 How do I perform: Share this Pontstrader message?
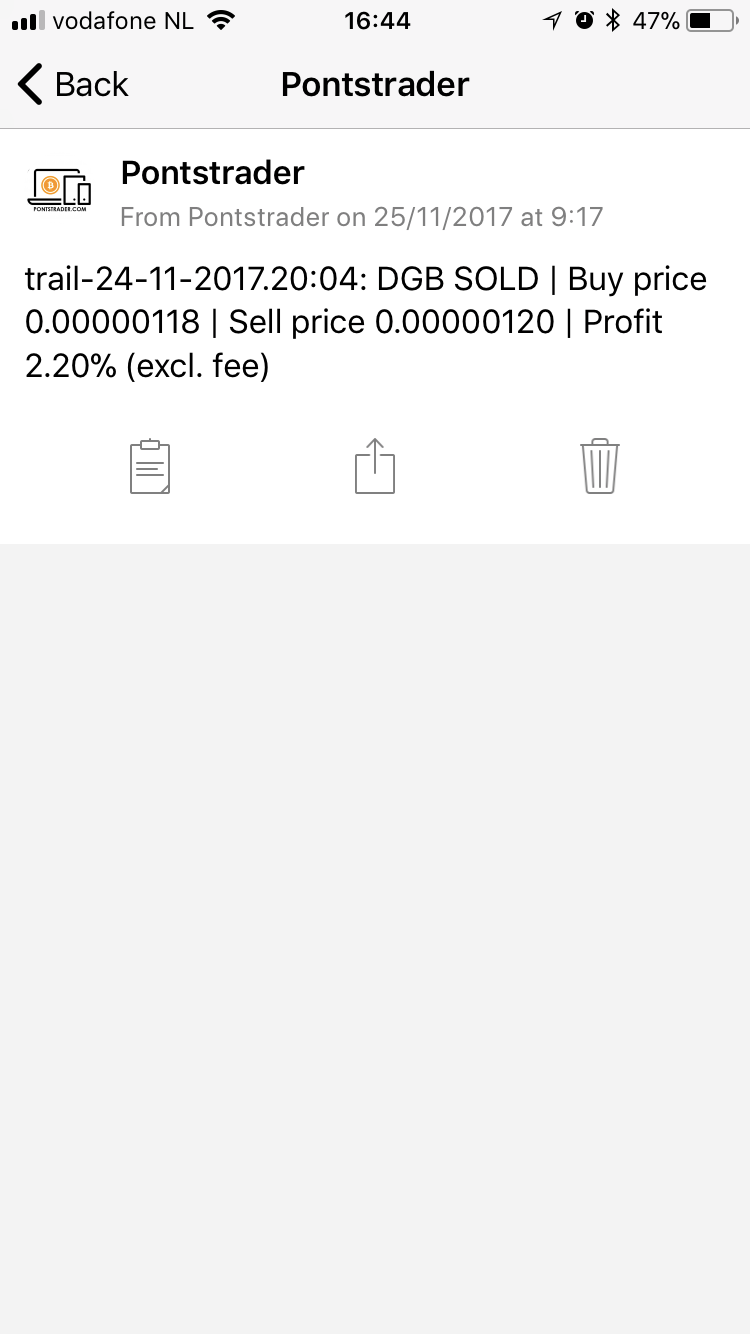375,466
